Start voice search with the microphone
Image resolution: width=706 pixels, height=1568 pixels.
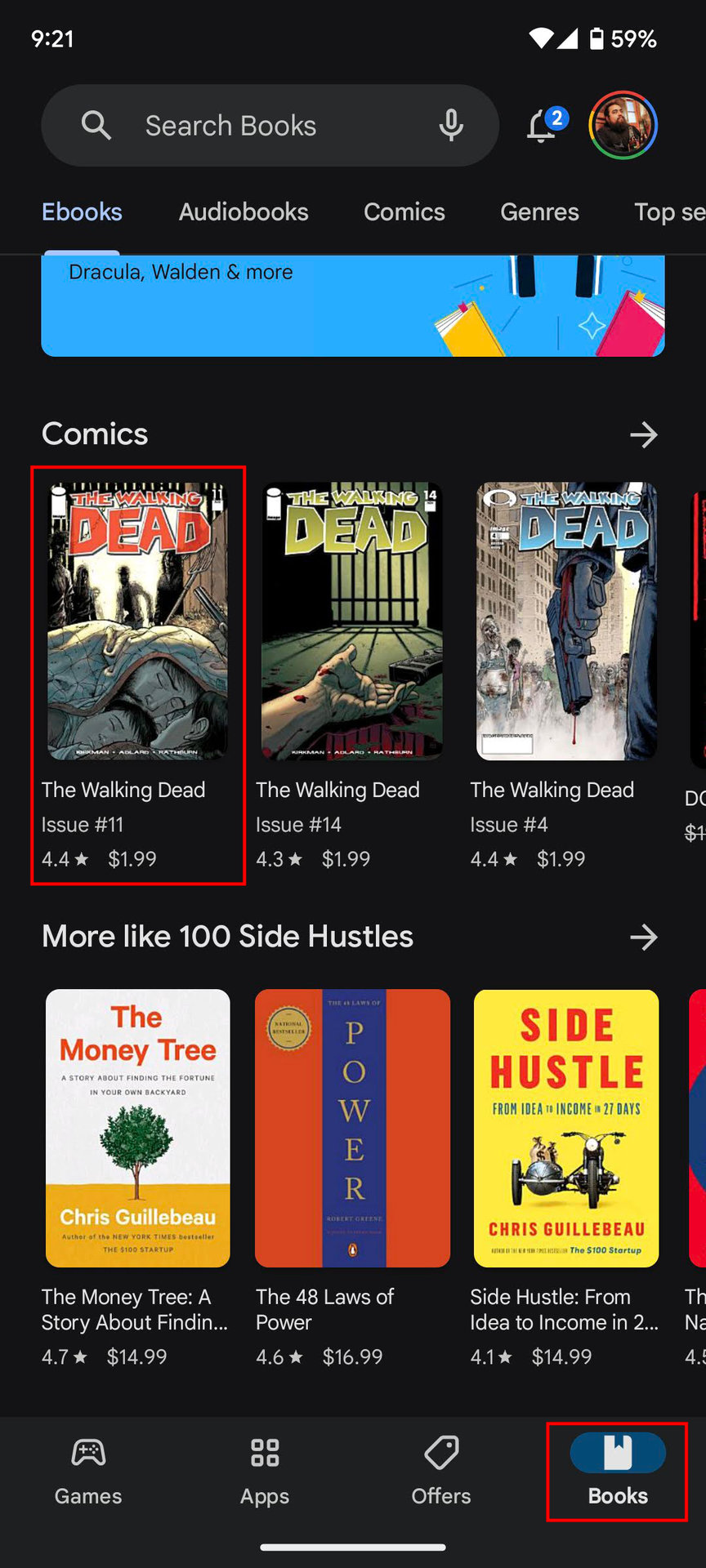coord(451,126)
